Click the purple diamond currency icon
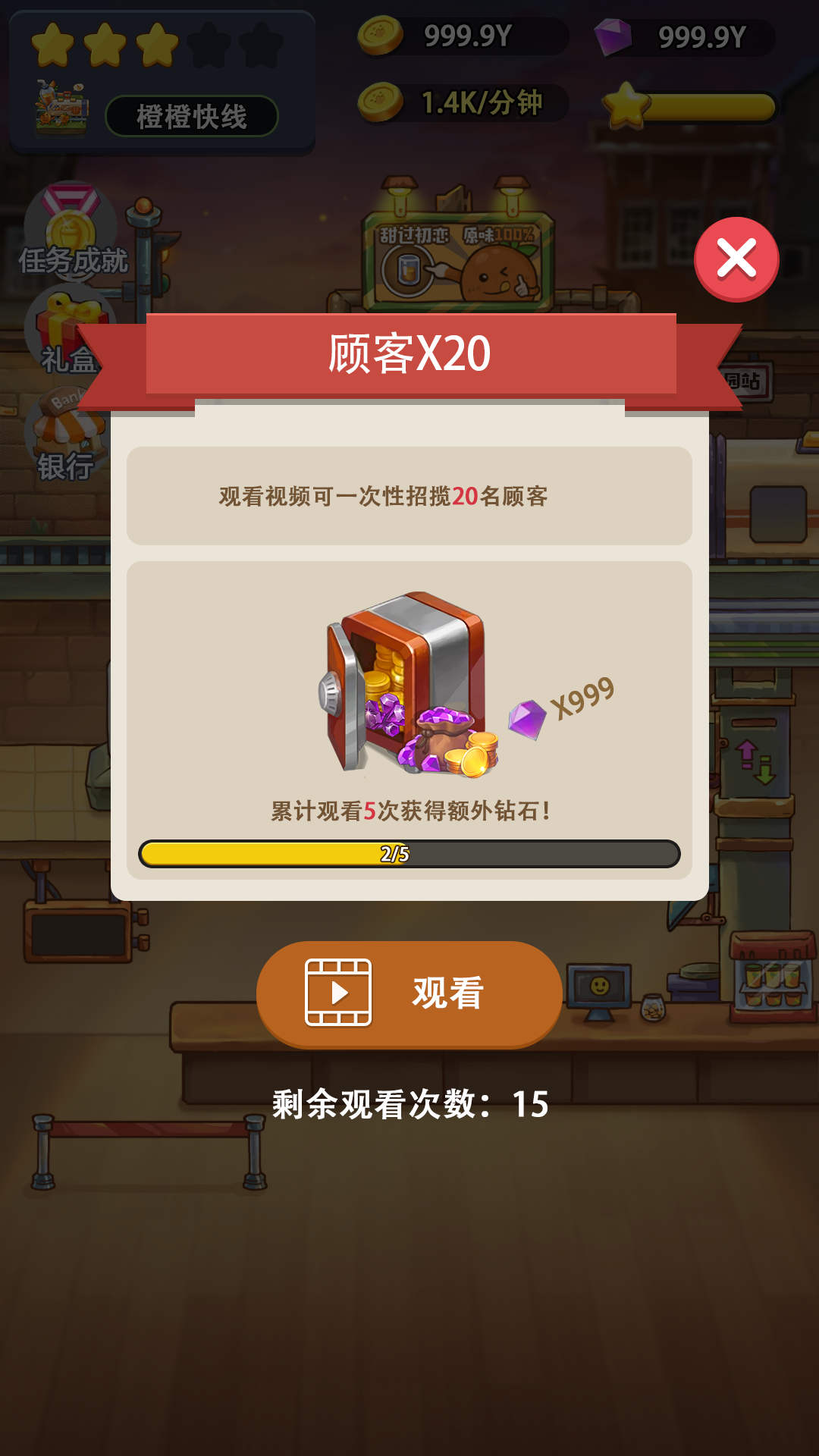The width and height of the screenshot is (819, 1456). (x=613, y=36)
